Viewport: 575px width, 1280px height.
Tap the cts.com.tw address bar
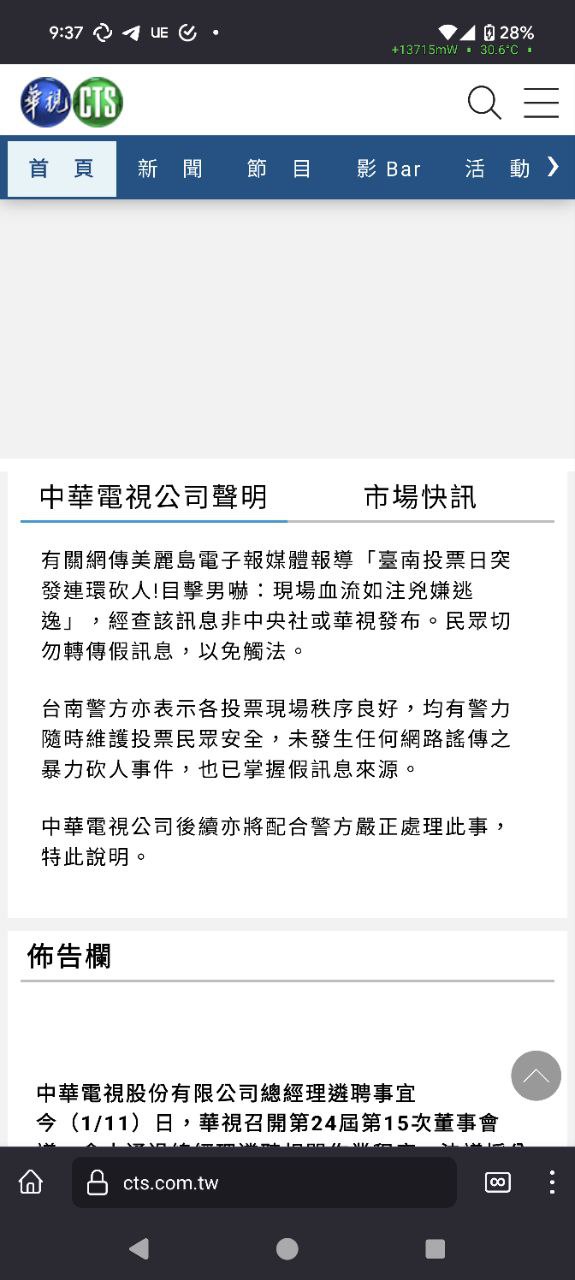(264, 1183)
